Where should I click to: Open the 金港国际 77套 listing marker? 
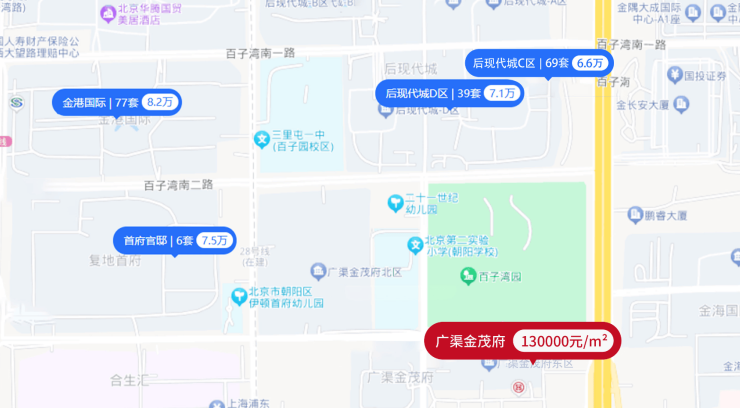116,102
